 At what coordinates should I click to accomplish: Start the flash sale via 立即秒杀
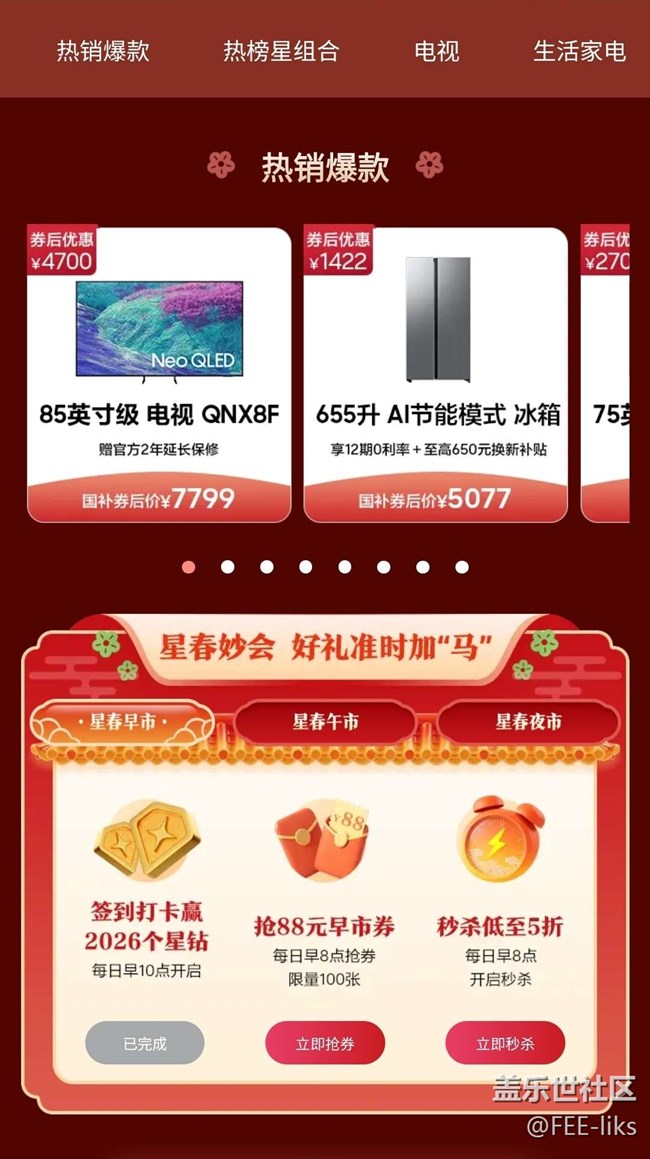(x=505, y=1043)
